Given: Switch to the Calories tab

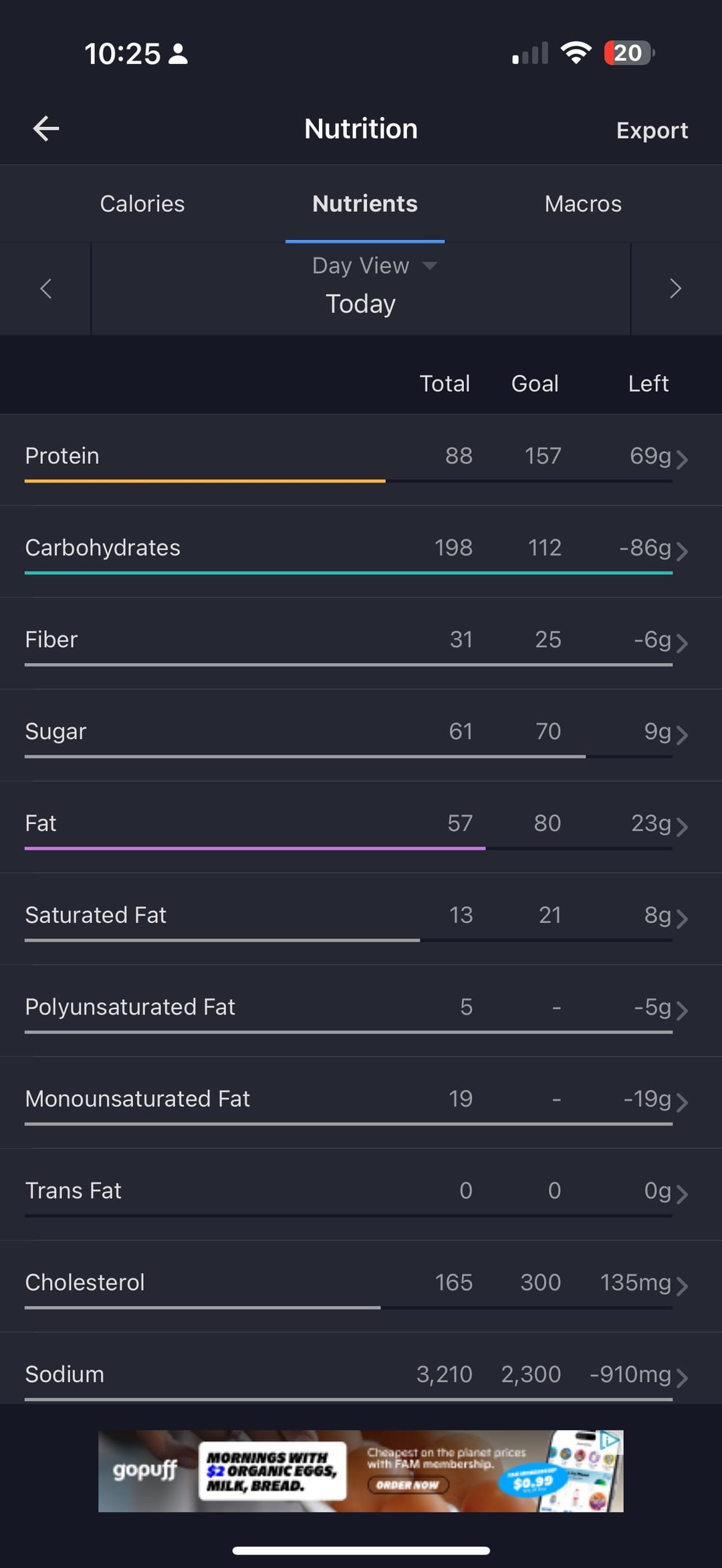Looking at the screenshot, I should [142, 204].
